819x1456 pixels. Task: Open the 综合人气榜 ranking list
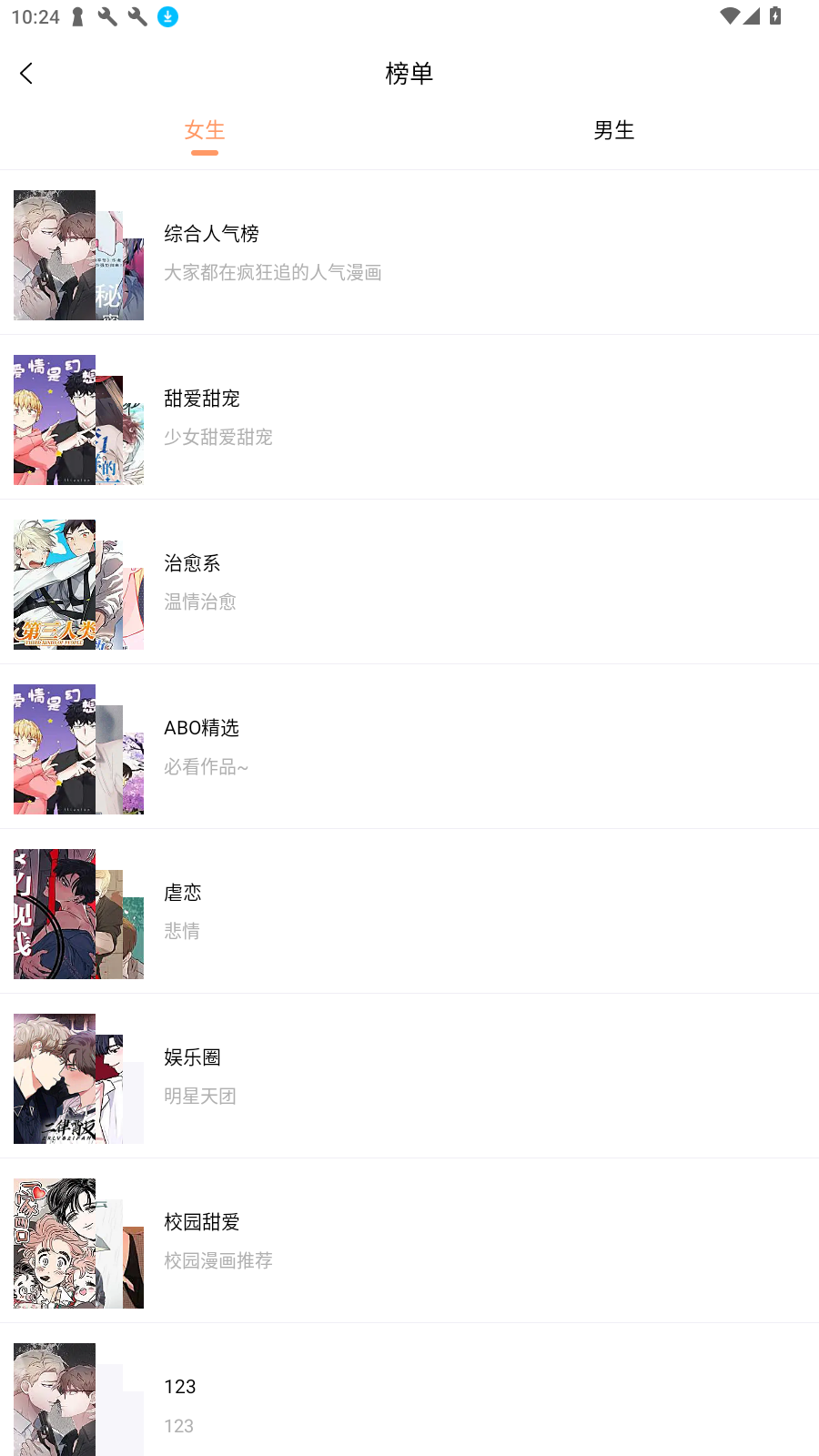[x=409, y=253]
